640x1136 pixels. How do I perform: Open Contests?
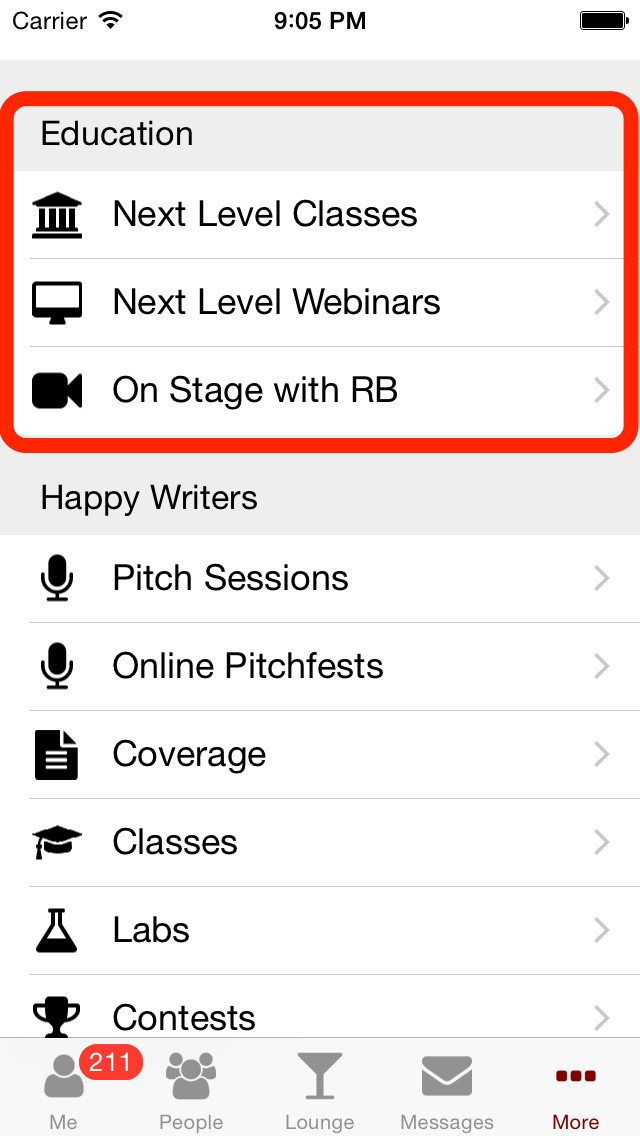point(320,1007)
